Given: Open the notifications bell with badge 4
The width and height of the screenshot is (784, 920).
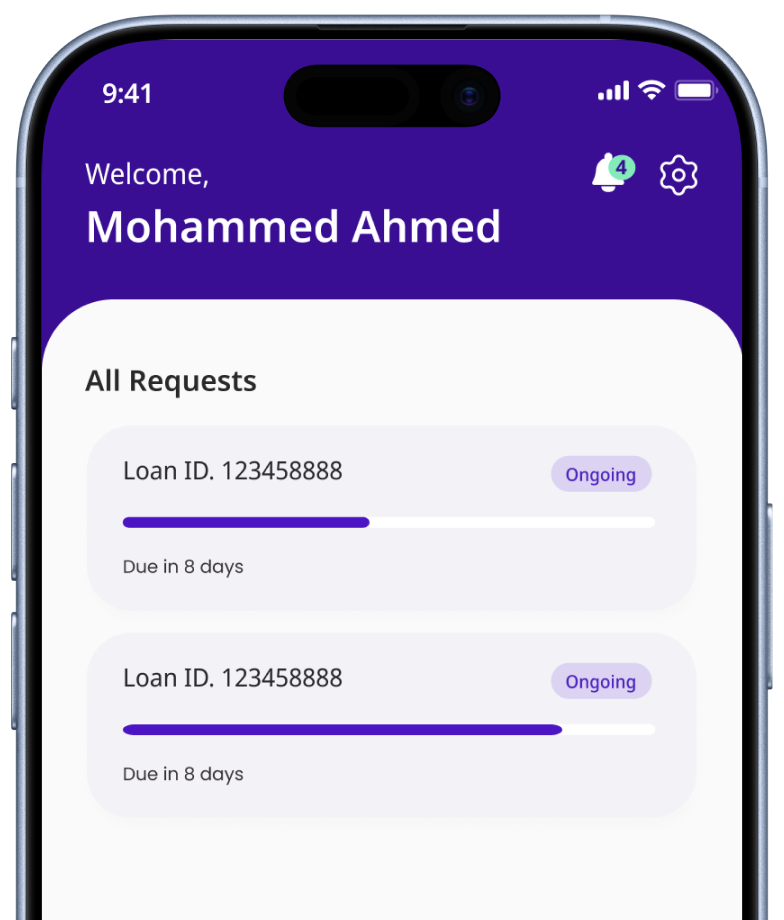Looking at the screenshot, I should tap(609, 175).
